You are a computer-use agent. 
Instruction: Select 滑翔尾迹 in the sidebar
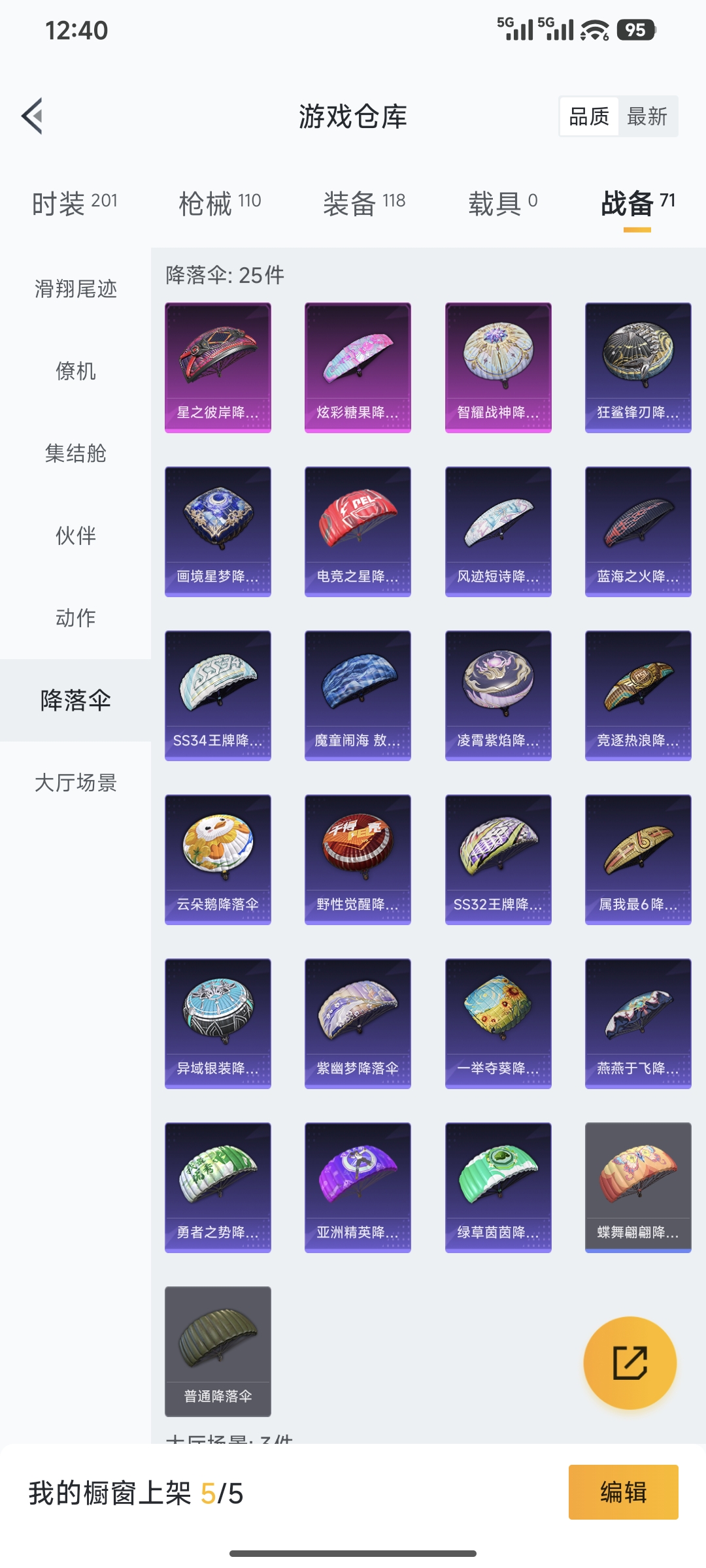click(x=74, y=289)
